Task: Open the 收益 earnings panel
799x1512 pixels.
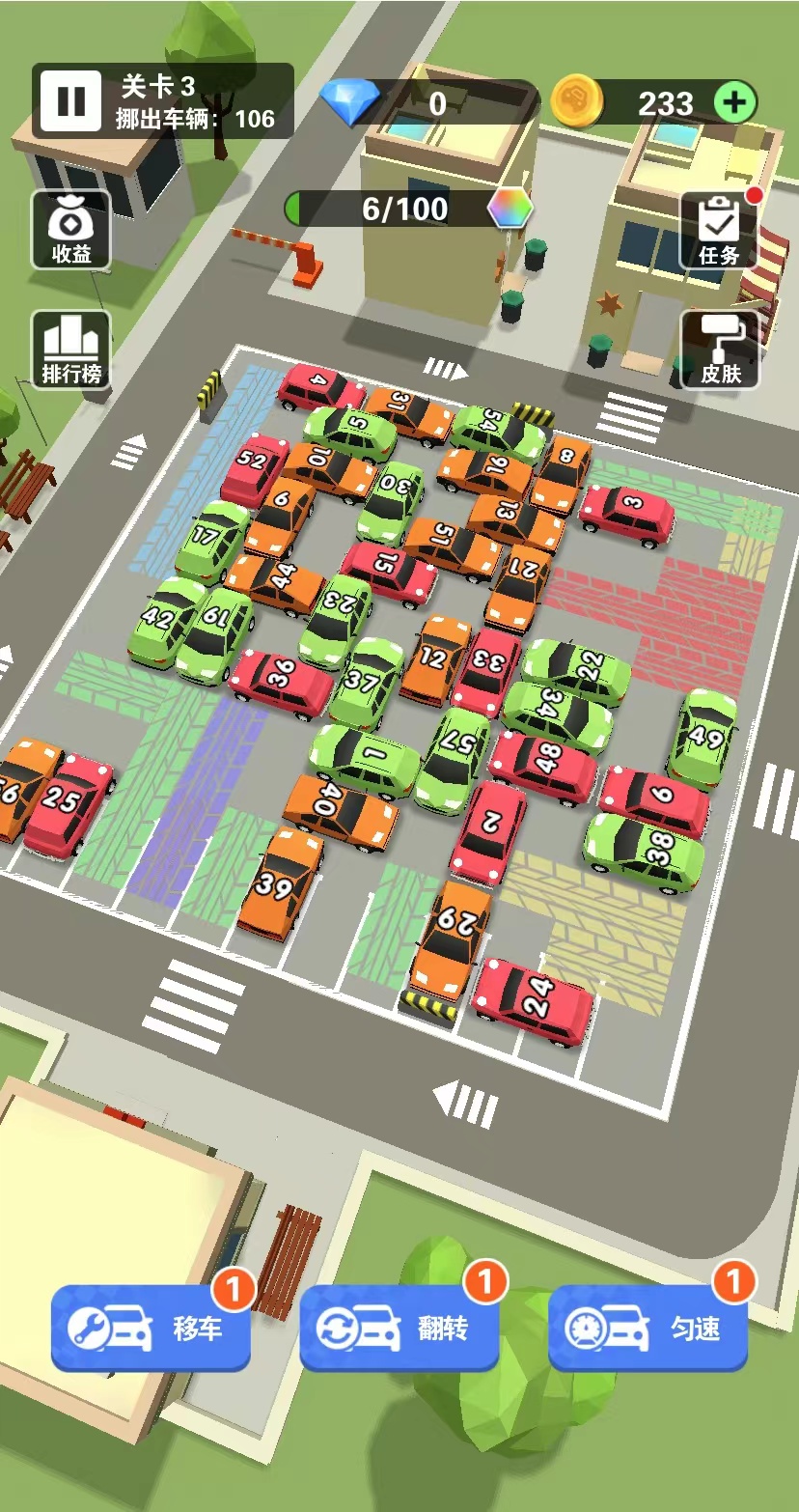Action: pyautogui.click(x=71, y=230)
